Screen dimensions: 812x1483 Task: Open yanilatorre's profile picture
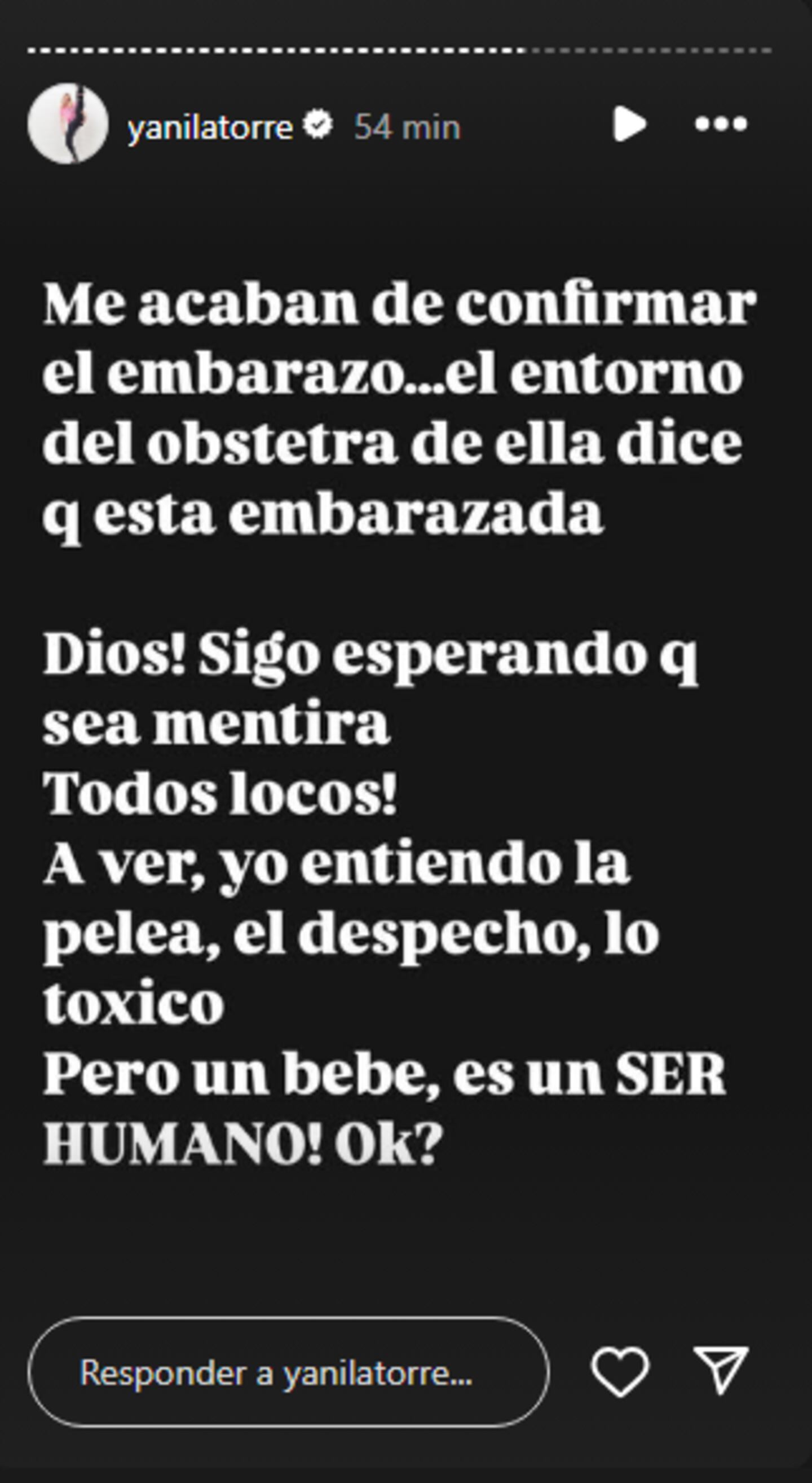pyautogui.click(x=68, y=124)
